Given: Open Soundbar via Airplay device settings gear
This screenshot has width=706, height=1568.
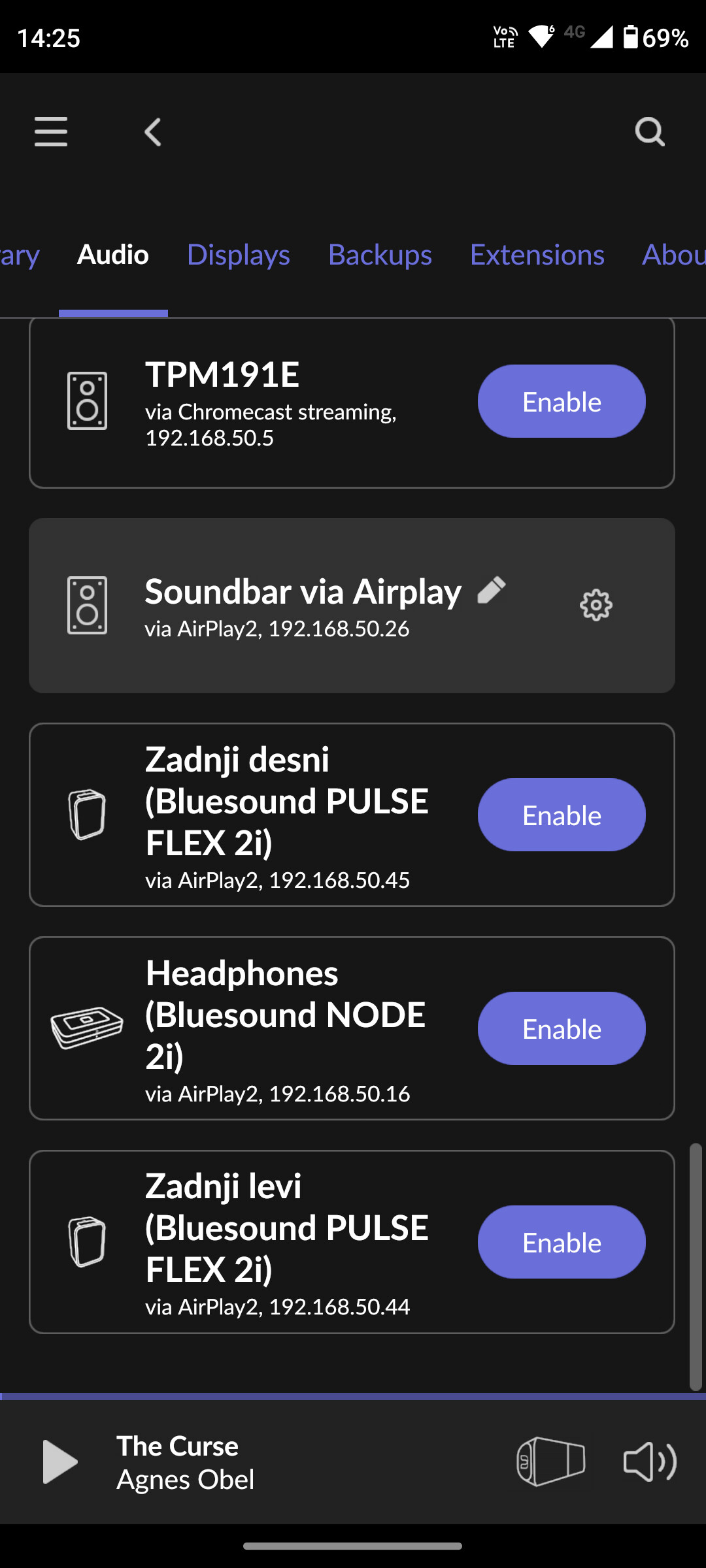Looking at the screenshot, I should click(596, 605).
